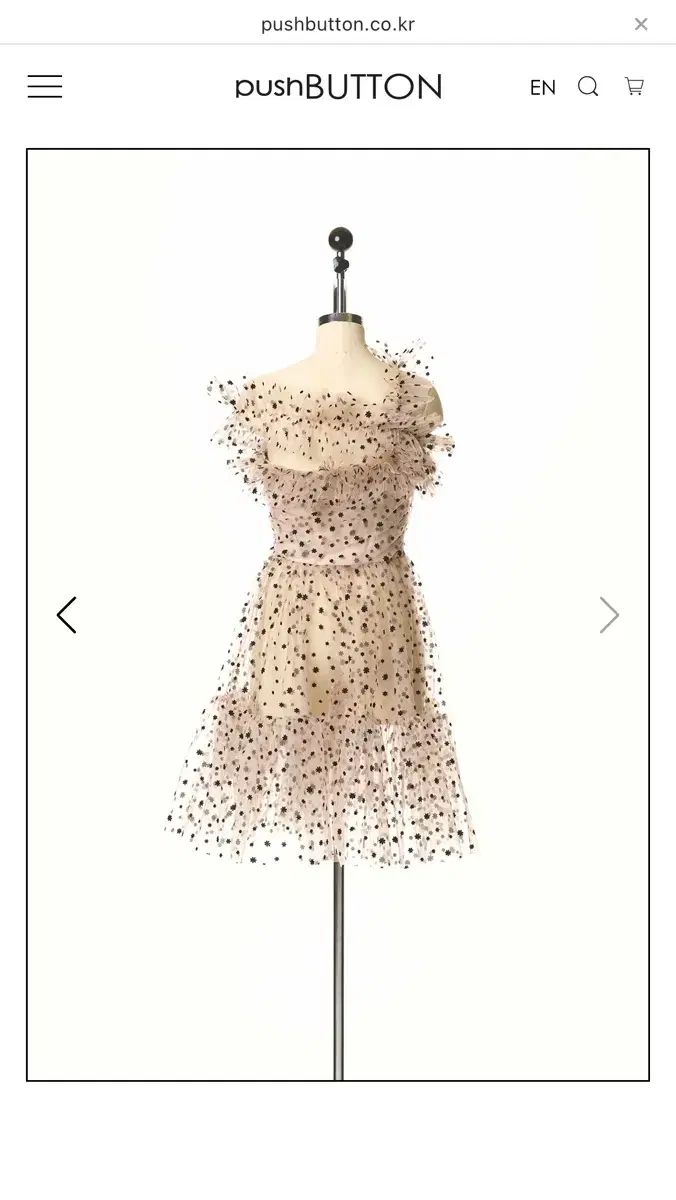View the shopping cart
This screenshot has width=676, height=1200.
(x=634, y=87)
